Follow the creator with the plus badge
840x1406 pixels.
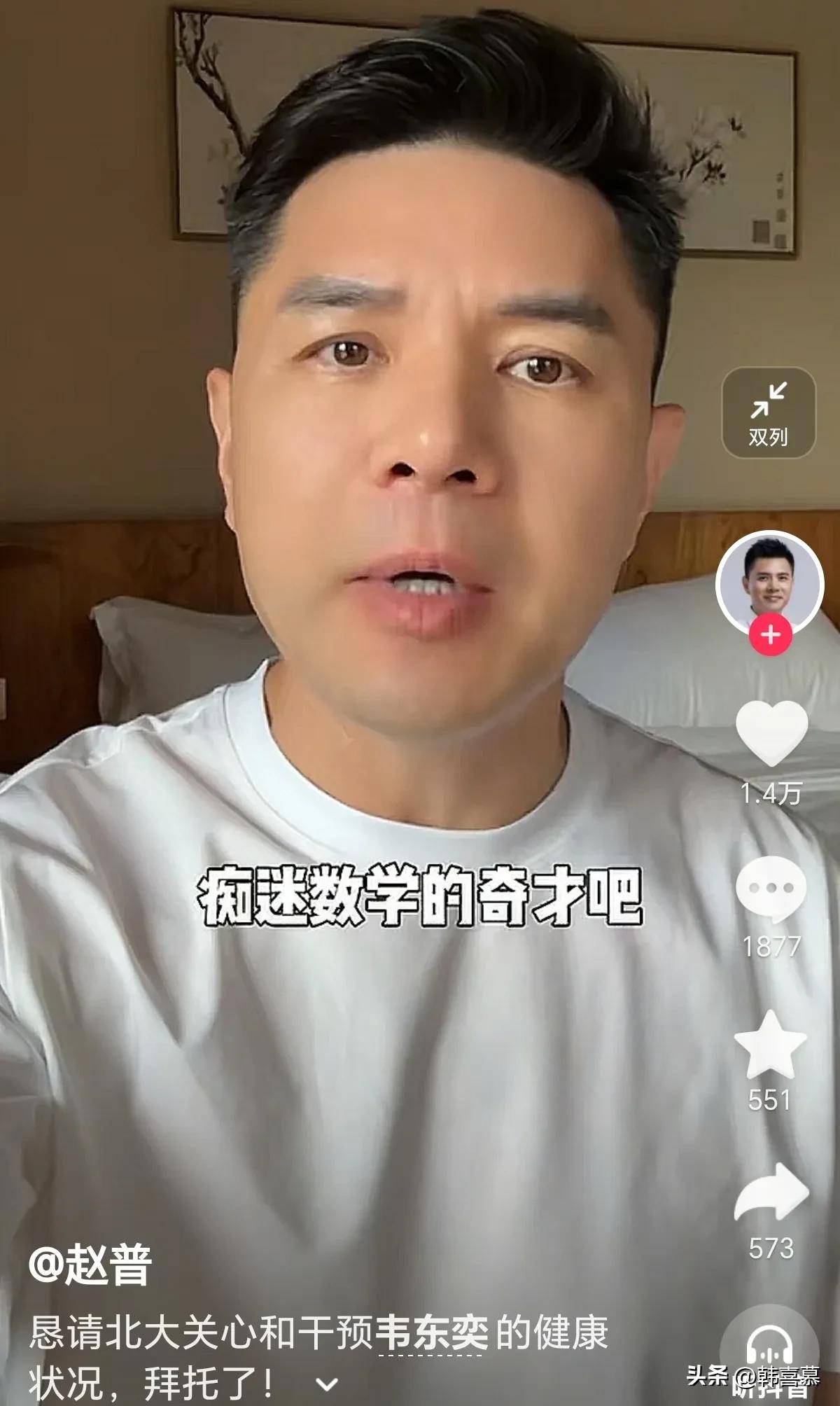pyautogui.click(x=770, y=635)
